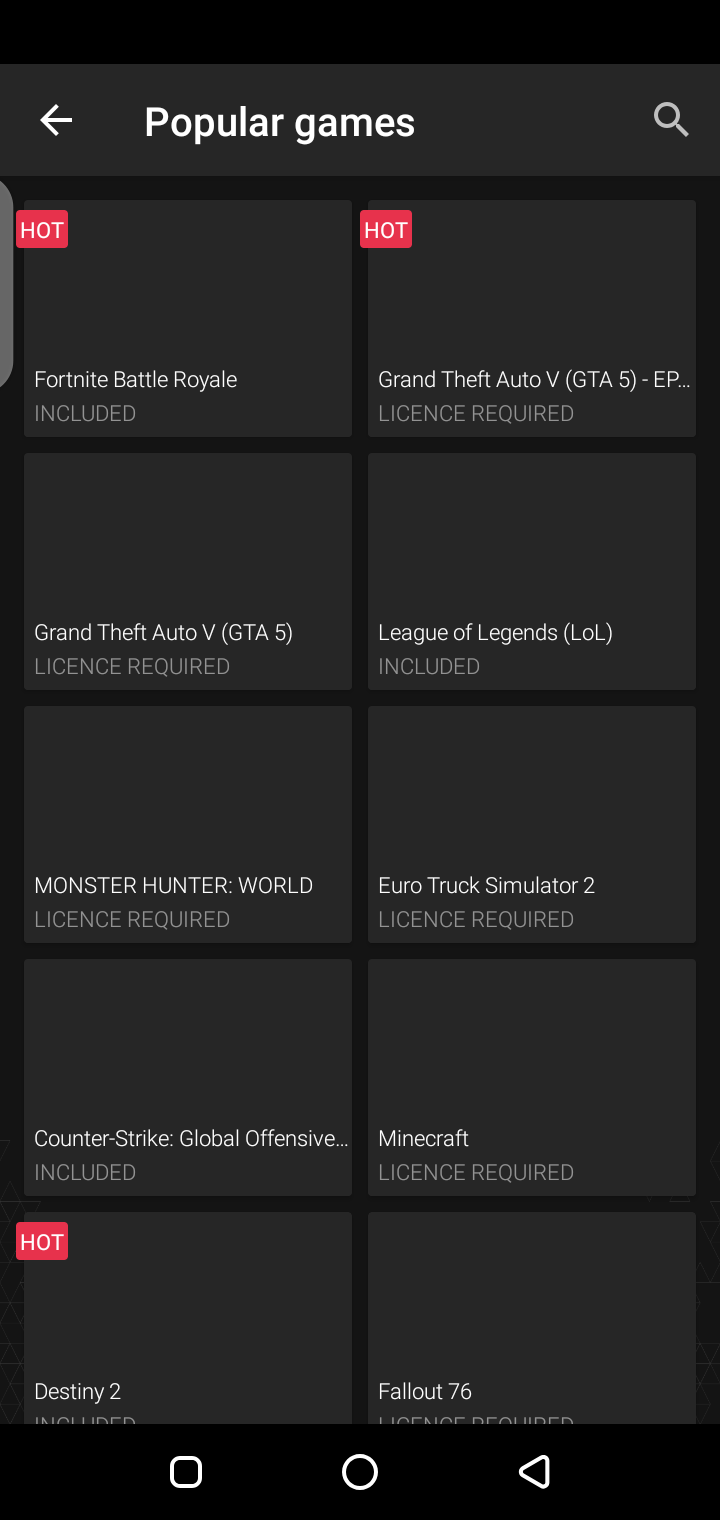Open the Fortnite Battle Royale game card
Screen dimensions: 720x1520
(188, 318)
